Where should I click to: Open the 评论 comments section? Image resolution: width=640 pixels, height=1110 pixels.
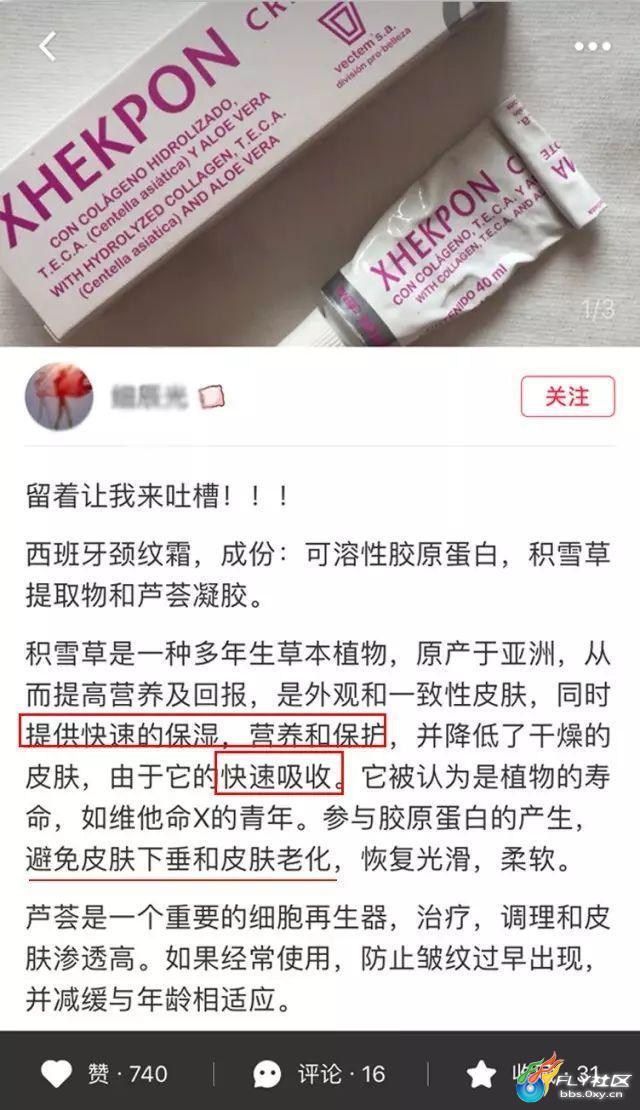pyautogui.click(x=268, y=1073)
